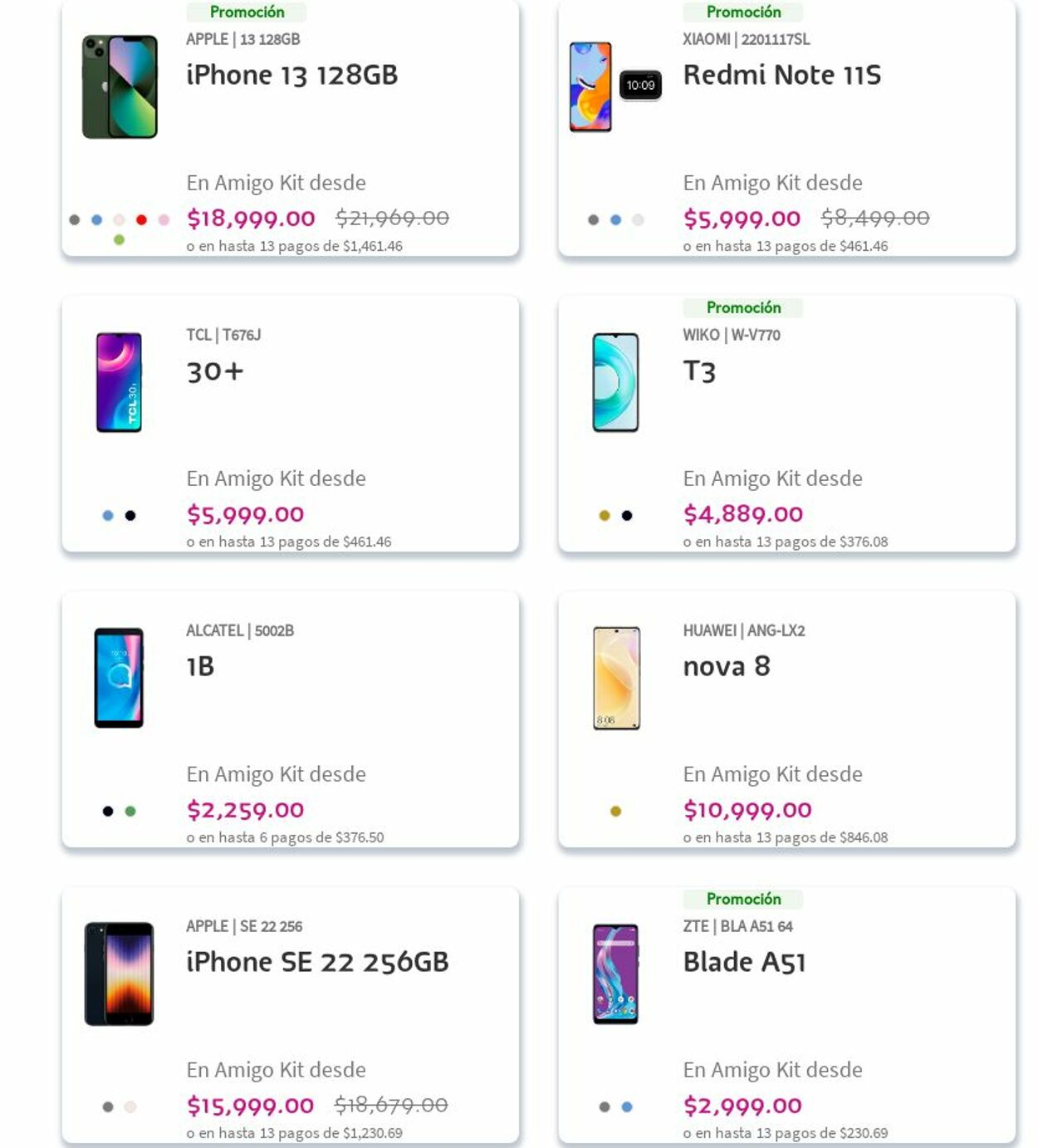Image resolution: width=1038 pixels, height=1148 pixels.
Task: View the Alcatel 1B phone details
Action: click(x=200, y=667)
